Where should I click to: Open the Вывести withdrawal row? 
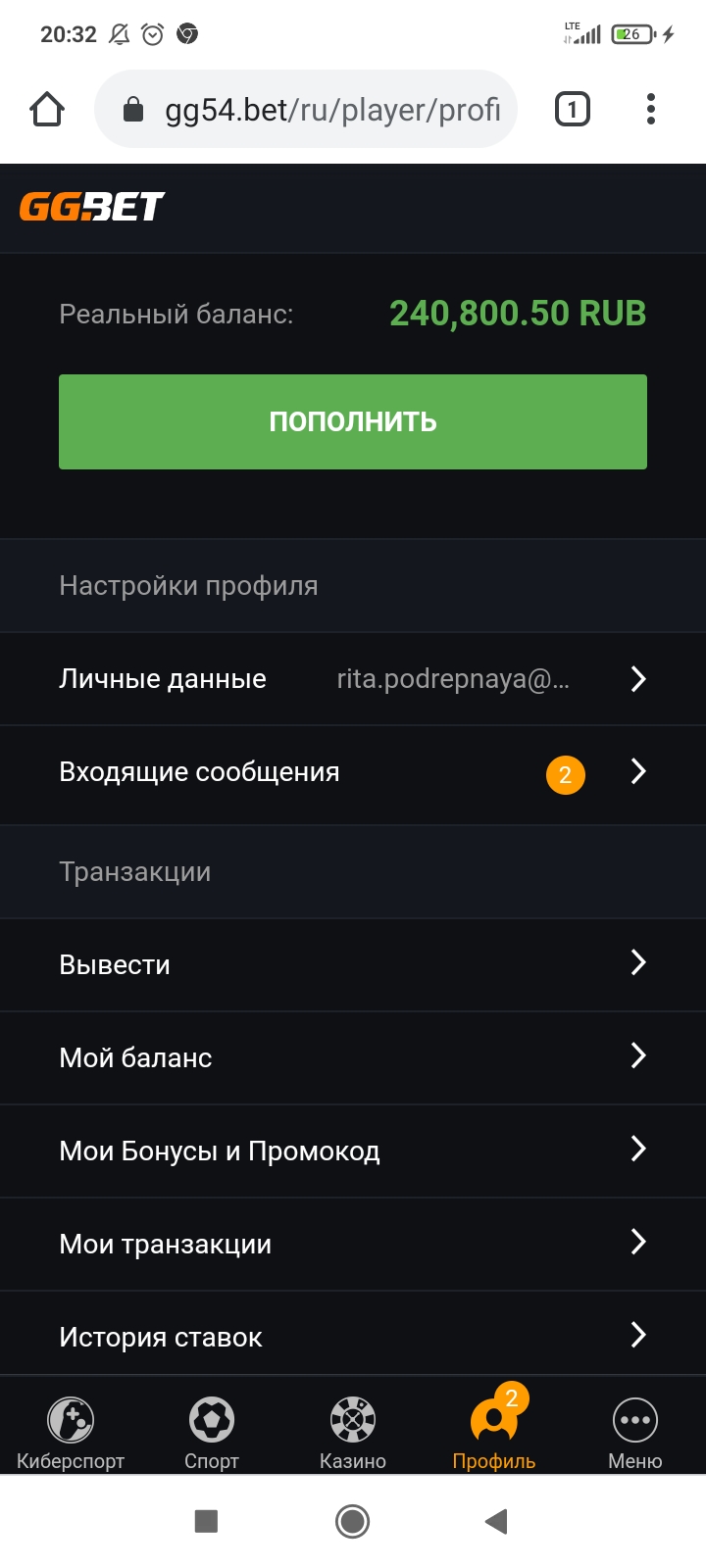[353, 964]
